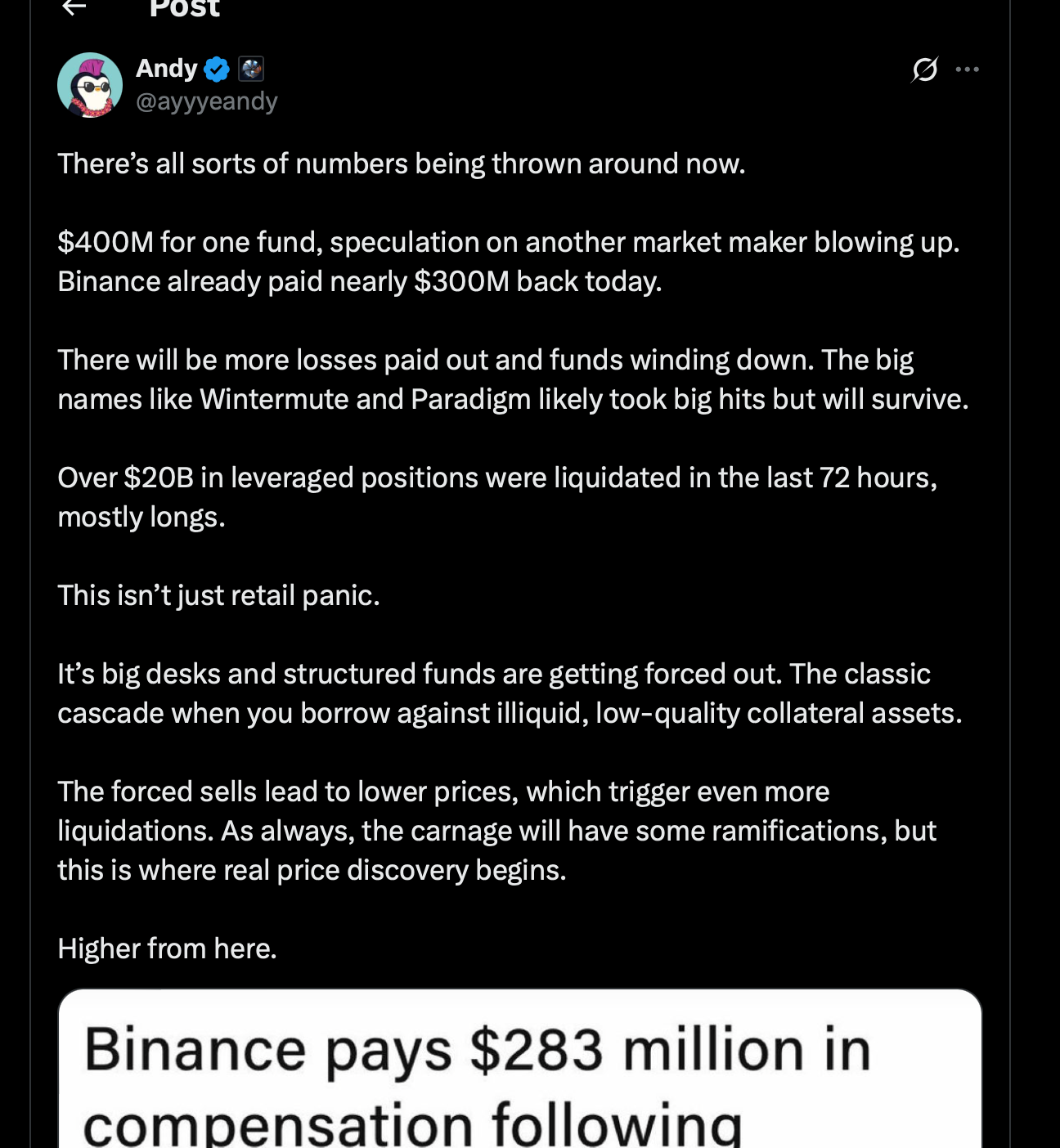Open Andy's profile via display name
The width and height of the screenshot is (1060, 1148).
coord(167,69)
